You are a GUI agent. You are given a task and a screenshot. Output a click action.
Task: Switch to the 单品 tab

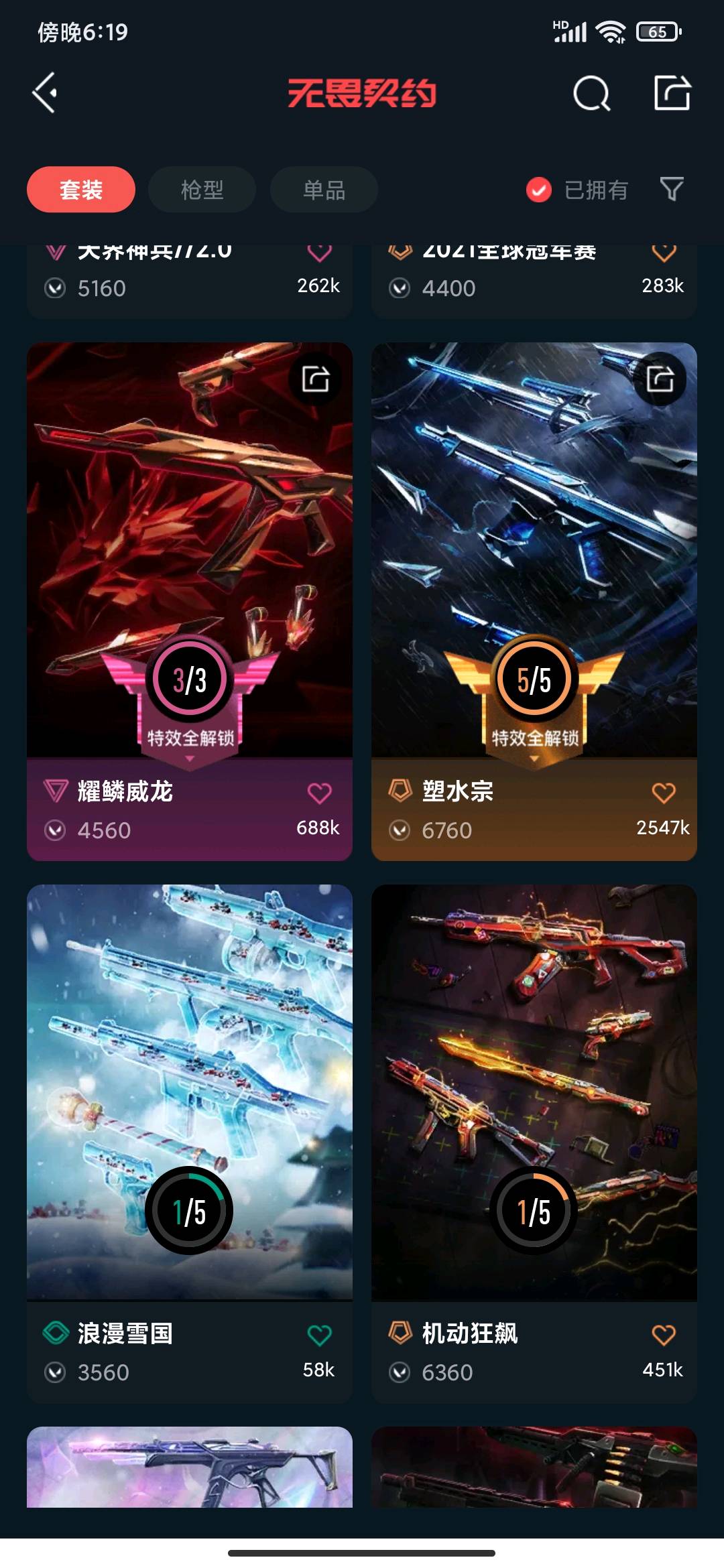click(x=324, y=190)
